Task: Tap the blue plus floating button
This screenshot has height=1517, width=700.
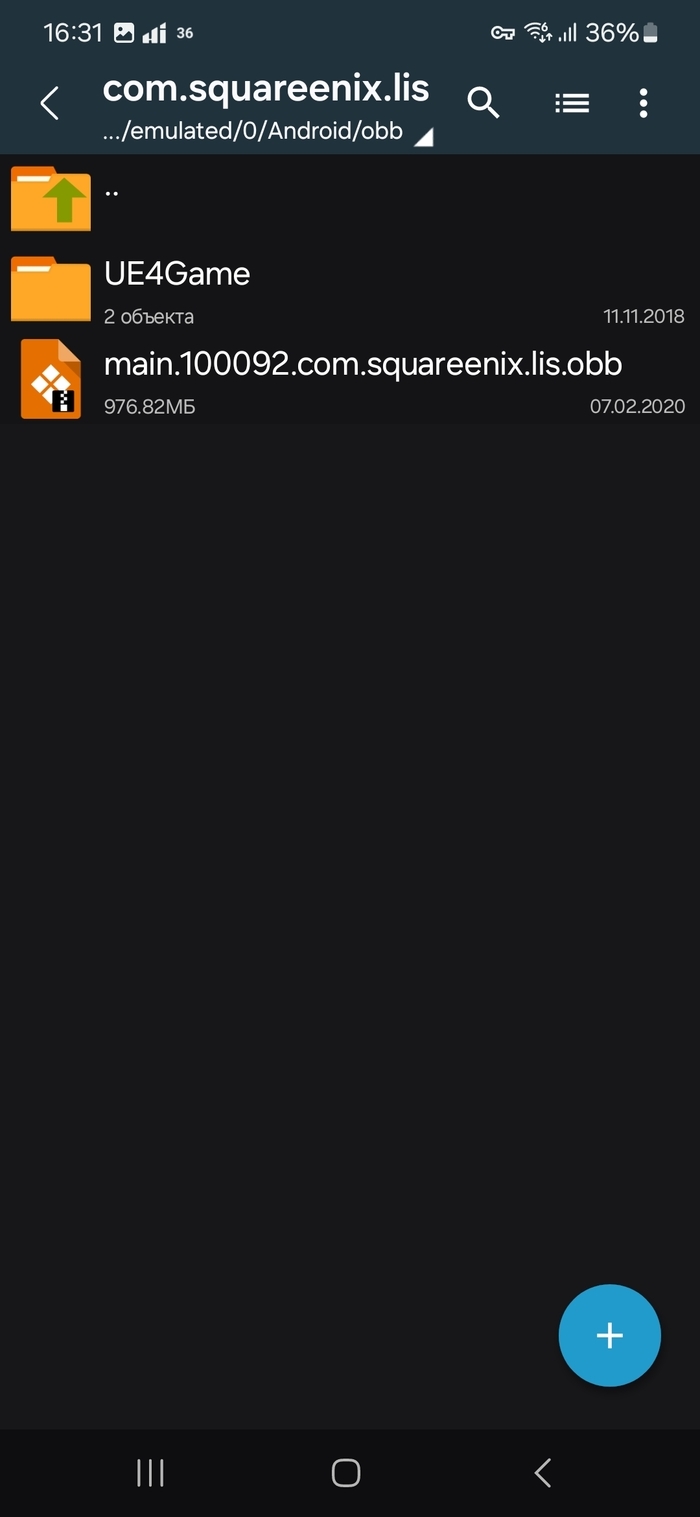Action: pyautogui.click(x=609, y=1335)
